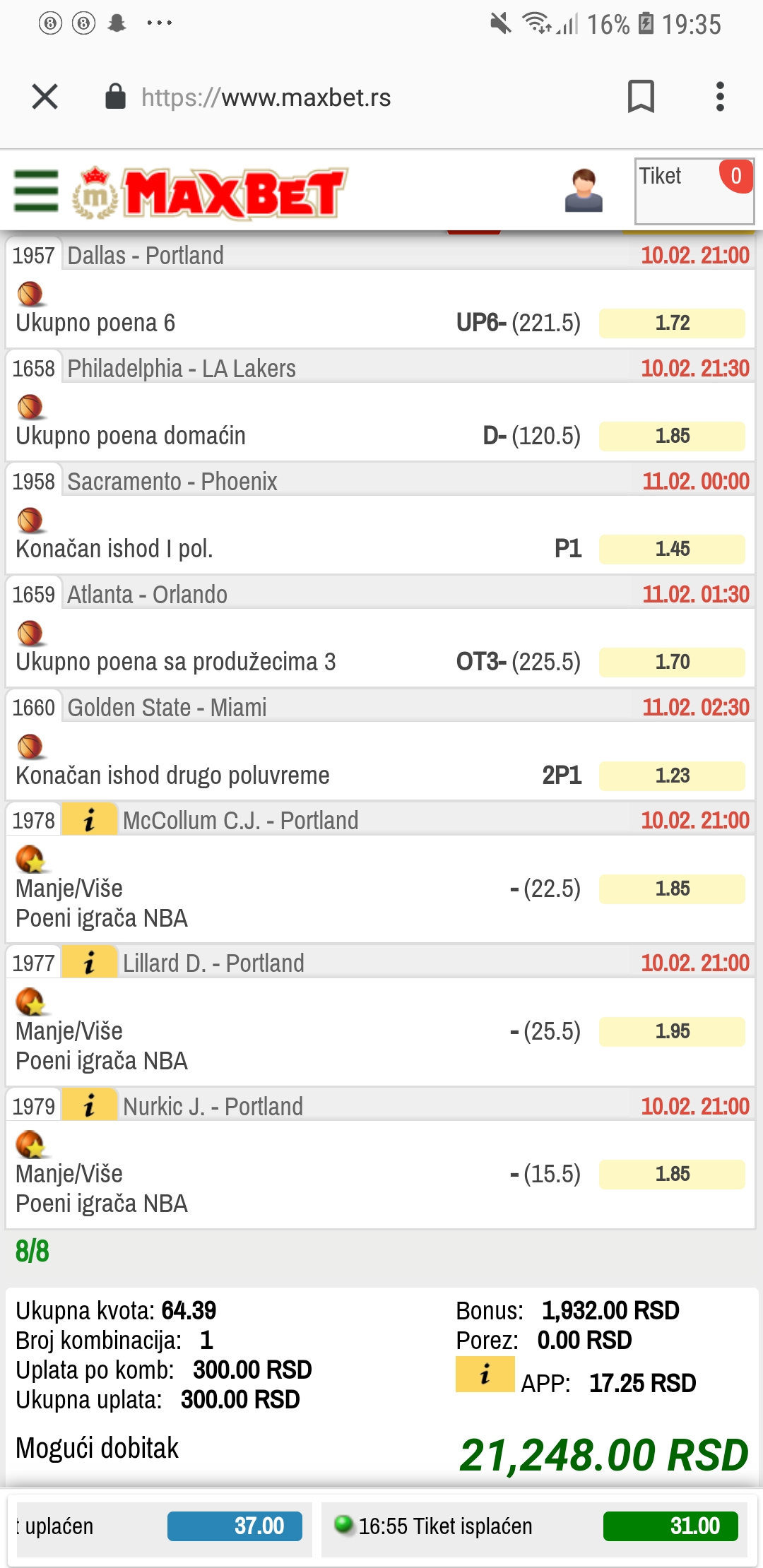763x1568 pixels.
Task: Tap the 1.72 odds for Dallas - Portland
Action: click(672, 323)
